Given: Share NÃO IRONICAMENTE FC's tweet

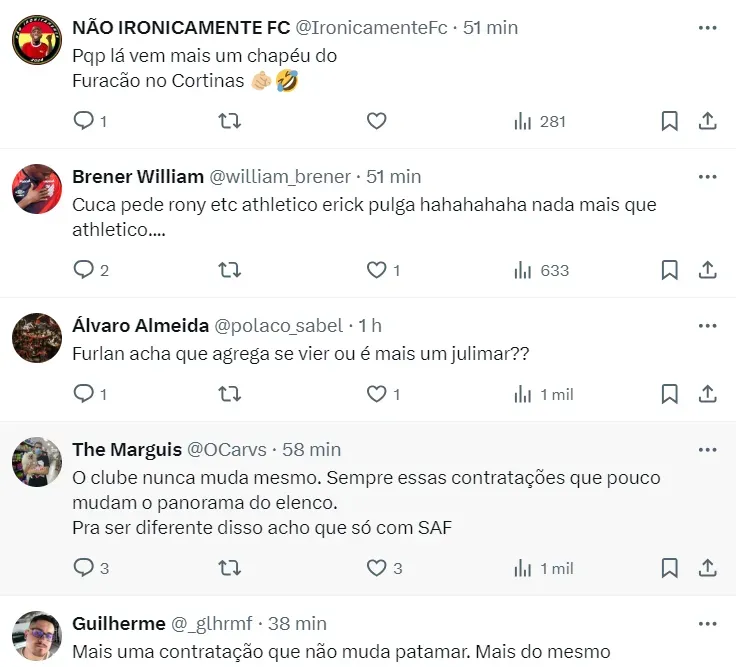Looking at the screenshot, I should point(707,121).
